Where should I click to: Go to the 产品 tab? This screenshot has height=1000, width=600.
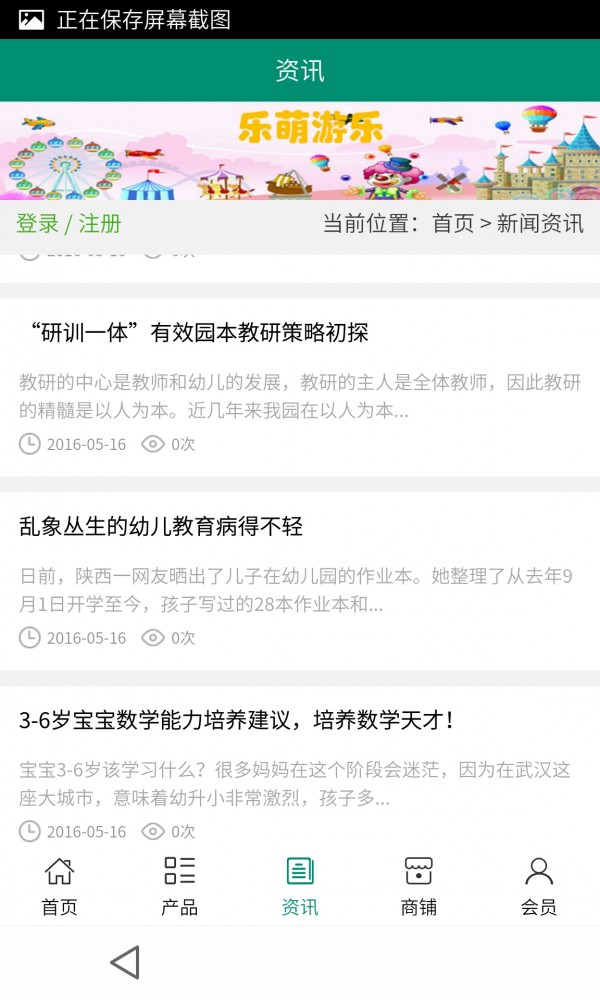pos(179,886)
